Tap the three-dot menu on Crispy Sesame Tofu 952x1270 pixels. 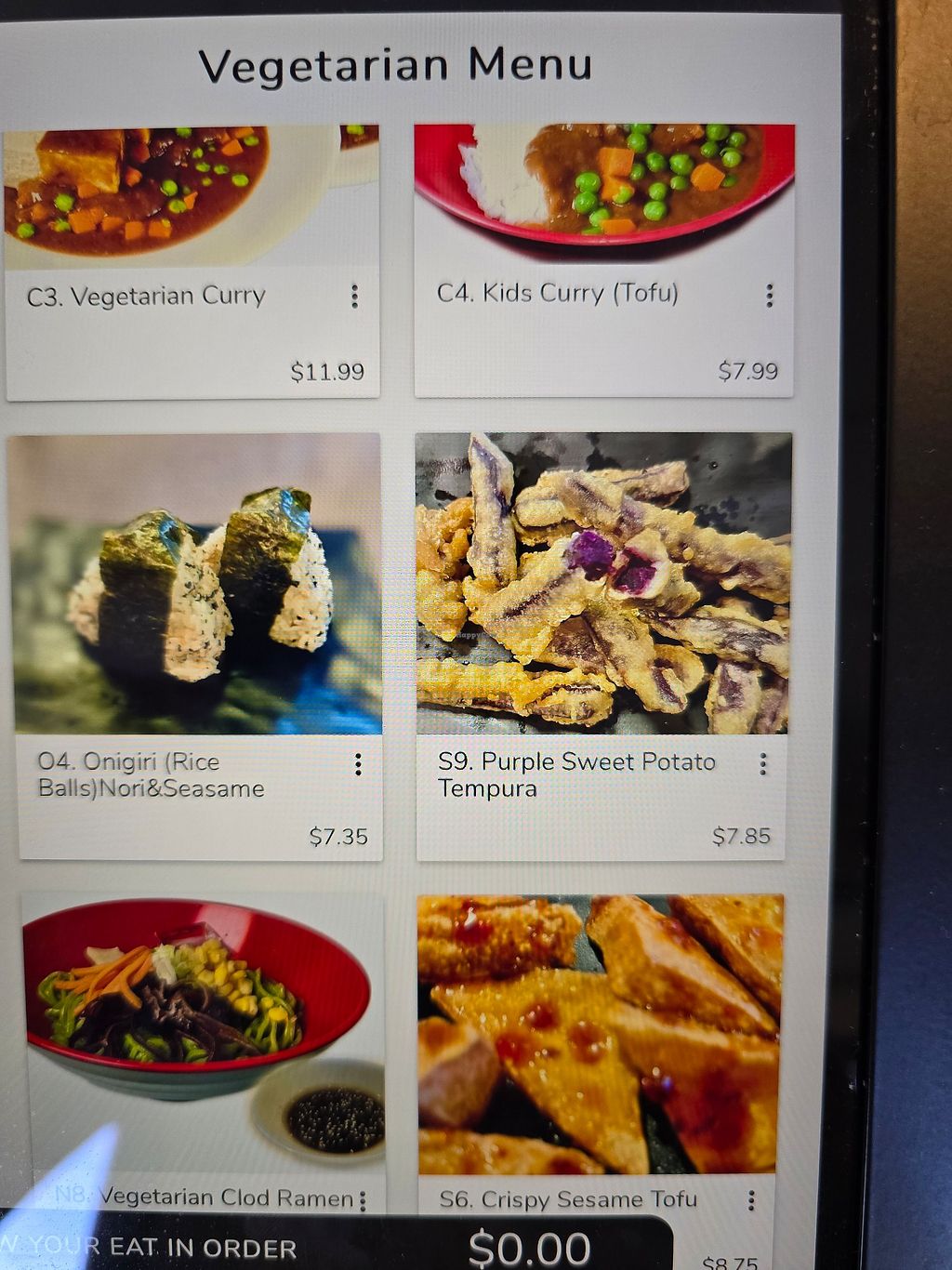coord(751,1200)
